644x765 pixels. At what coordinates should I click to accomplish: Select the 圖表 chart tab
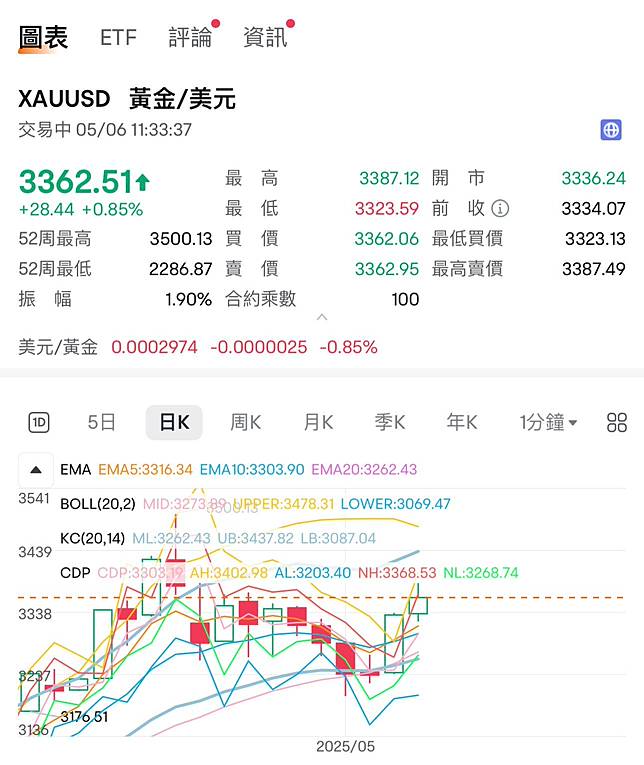coord(43,38)
